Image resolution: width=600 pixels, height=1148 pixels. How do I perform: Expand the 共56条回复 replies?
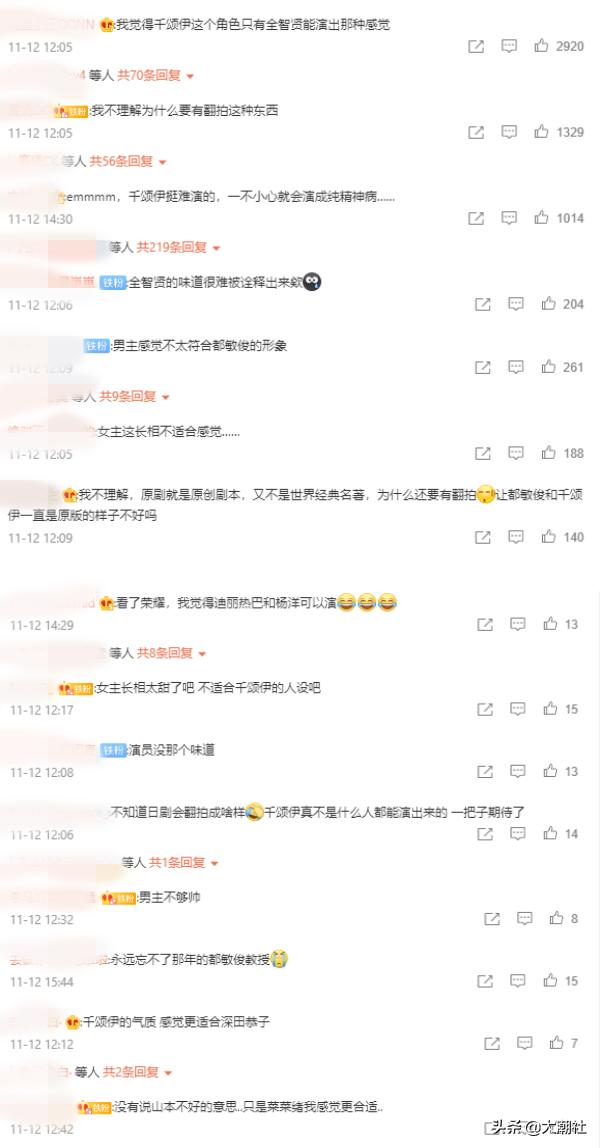pos(128,161)
